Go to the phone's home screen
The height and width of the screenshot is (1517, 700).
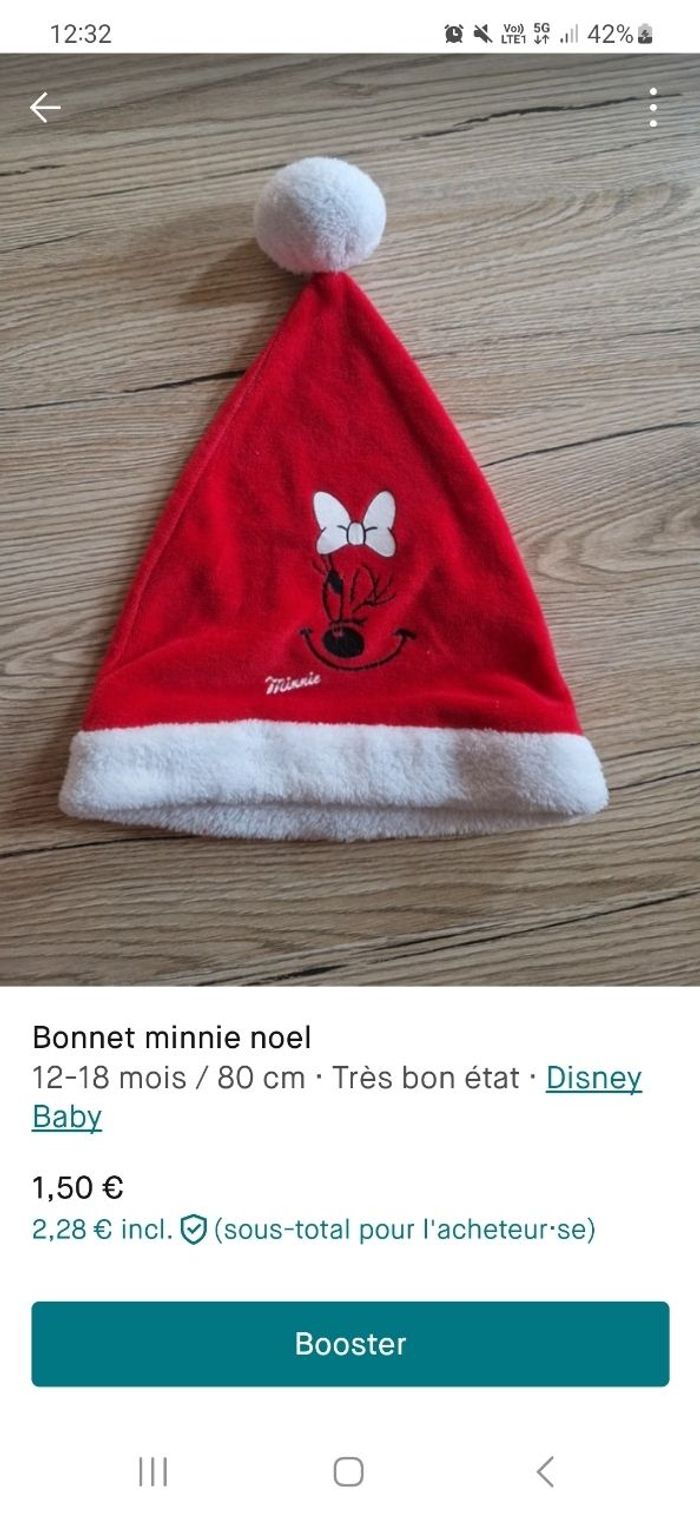point(348,1472)
